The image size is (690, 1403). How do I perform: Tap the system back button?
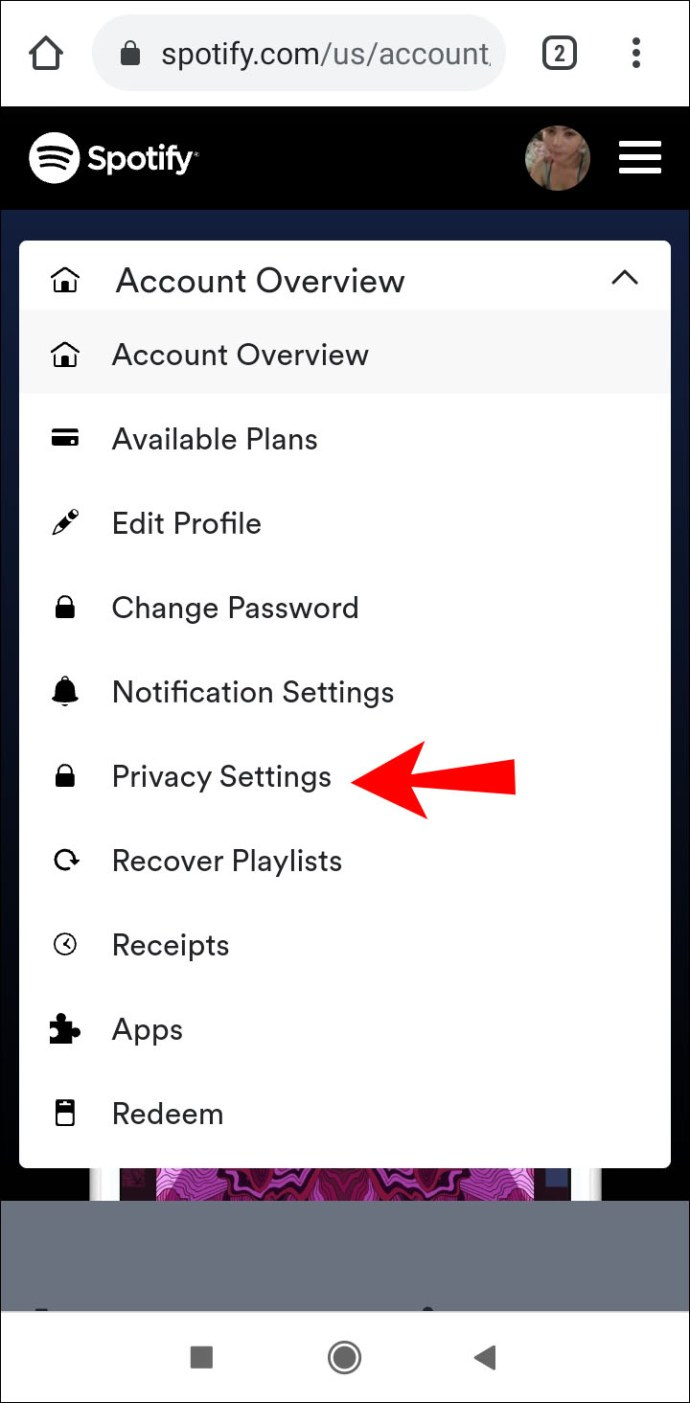[485, 1356]
